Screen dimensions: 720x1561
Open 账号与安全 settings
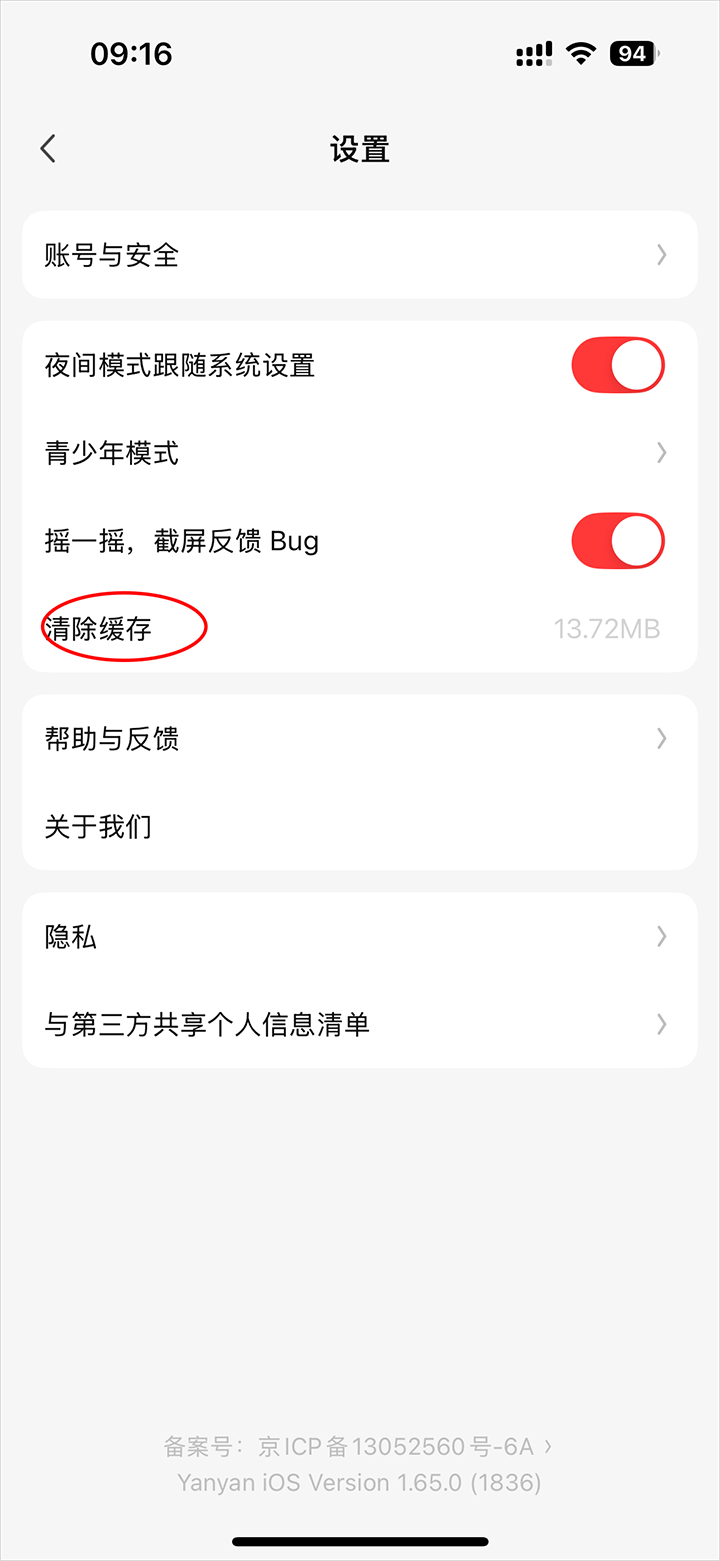click(x=359, y=255)
